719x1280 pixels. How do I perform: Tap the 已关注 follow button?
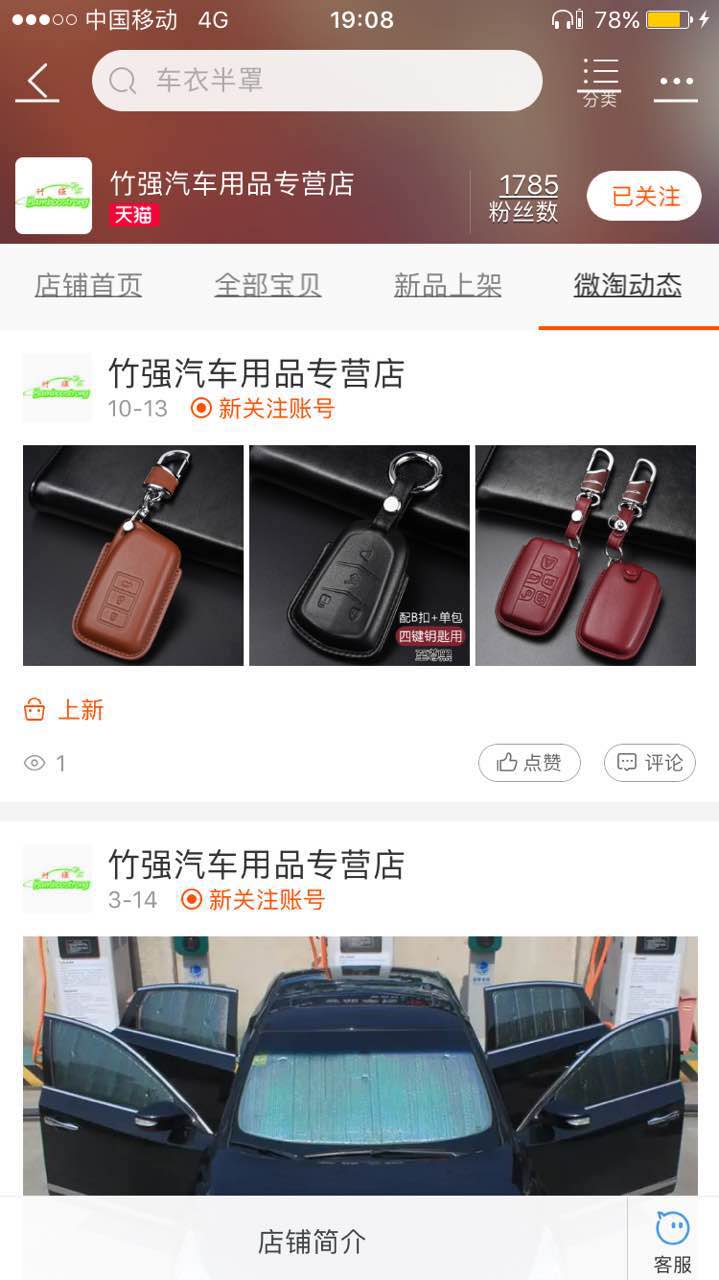click(x=644, y=196)
